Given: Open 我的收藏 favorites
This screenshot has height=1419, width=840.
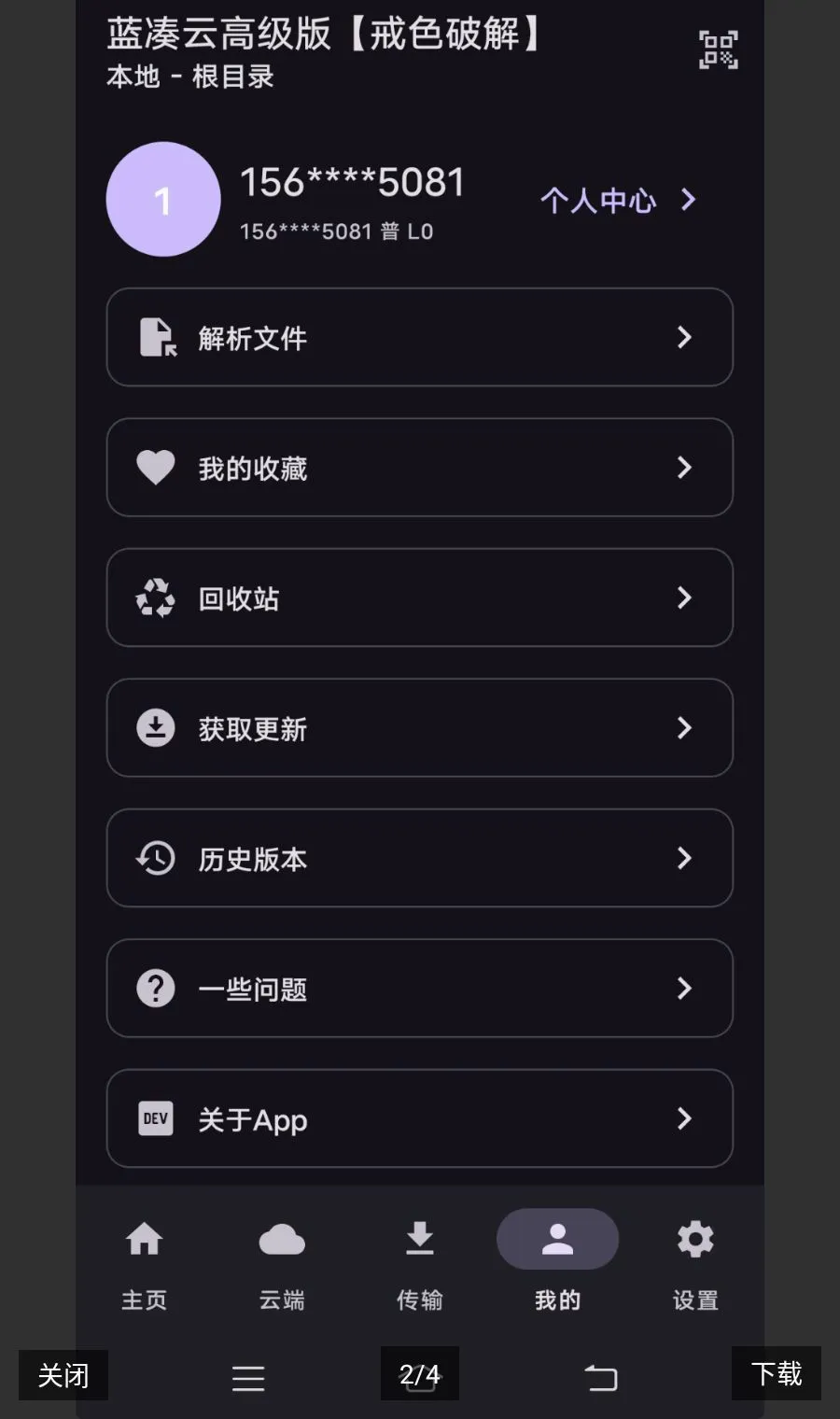Looking at the screenshot, I should pos(420,468).
